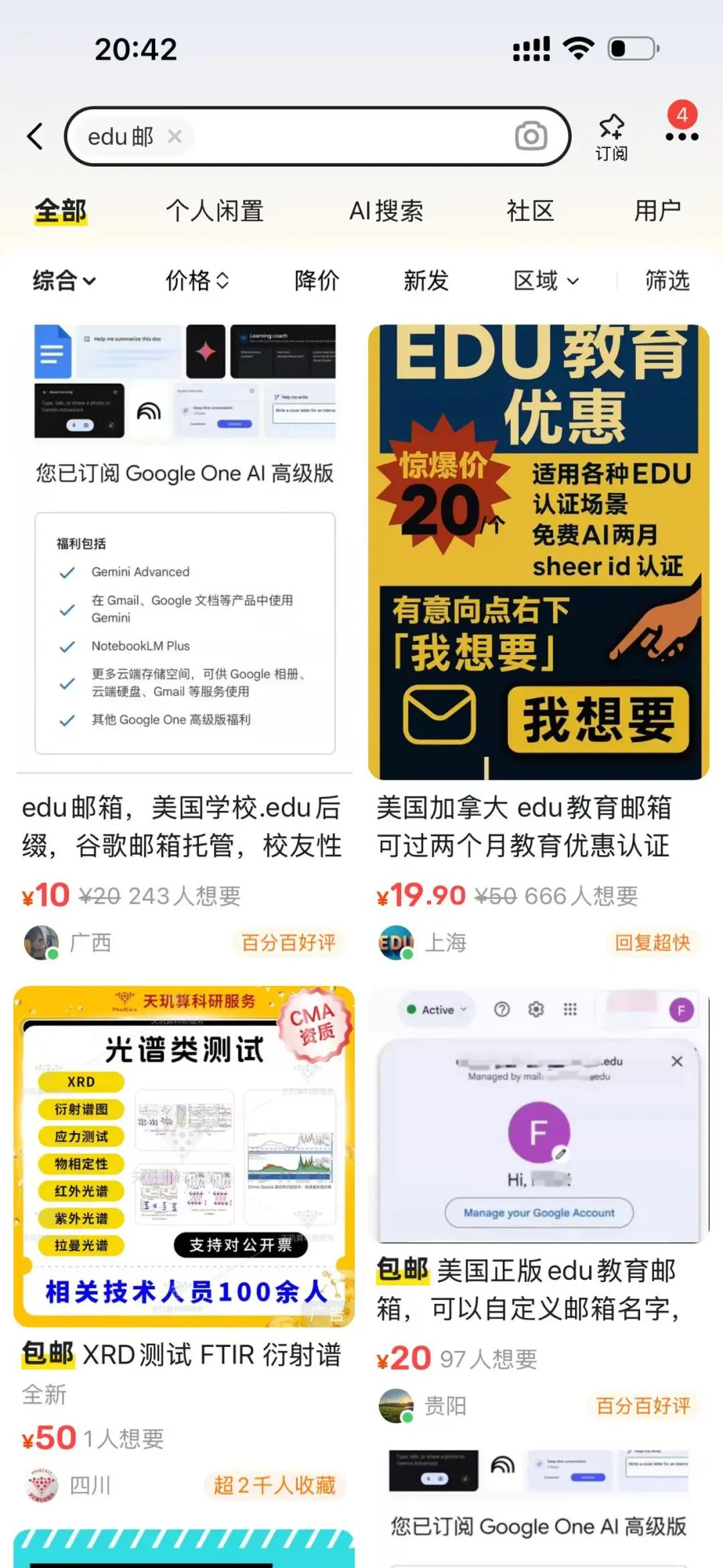Open the 筛选 filter panel
723x1568 pixels.
click(667, 281)
